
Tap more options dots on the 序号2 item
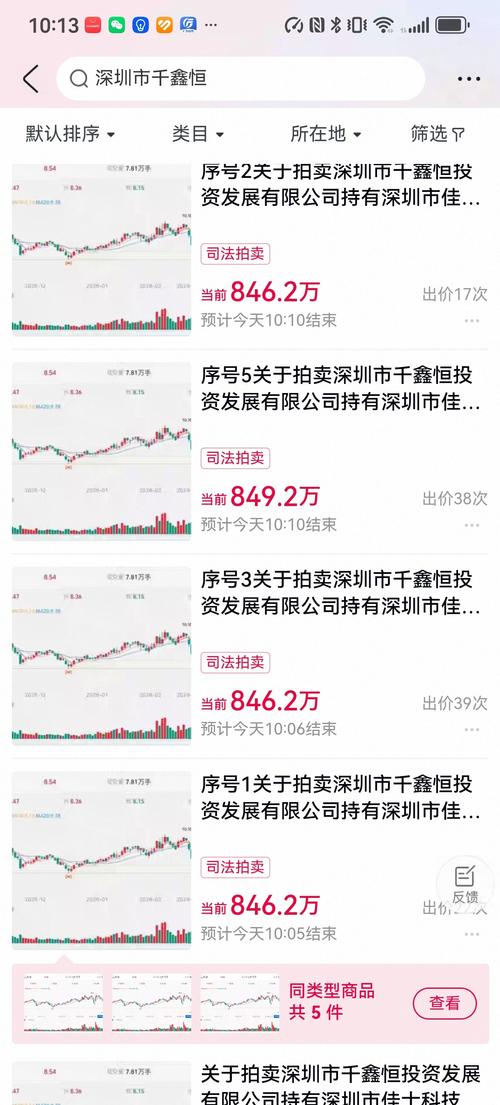[472, 321]
